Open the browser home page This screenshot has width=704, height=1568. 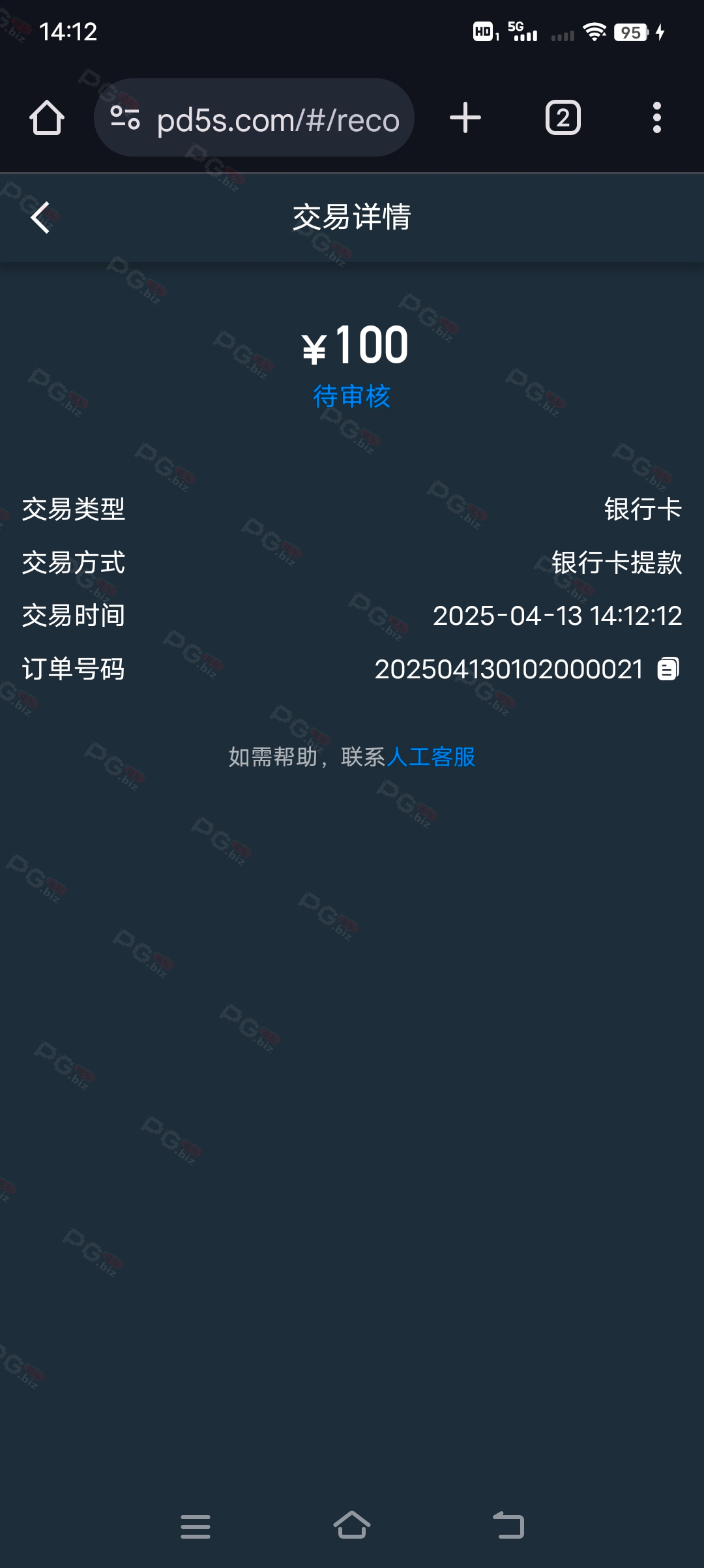click(x=47, y=118)
